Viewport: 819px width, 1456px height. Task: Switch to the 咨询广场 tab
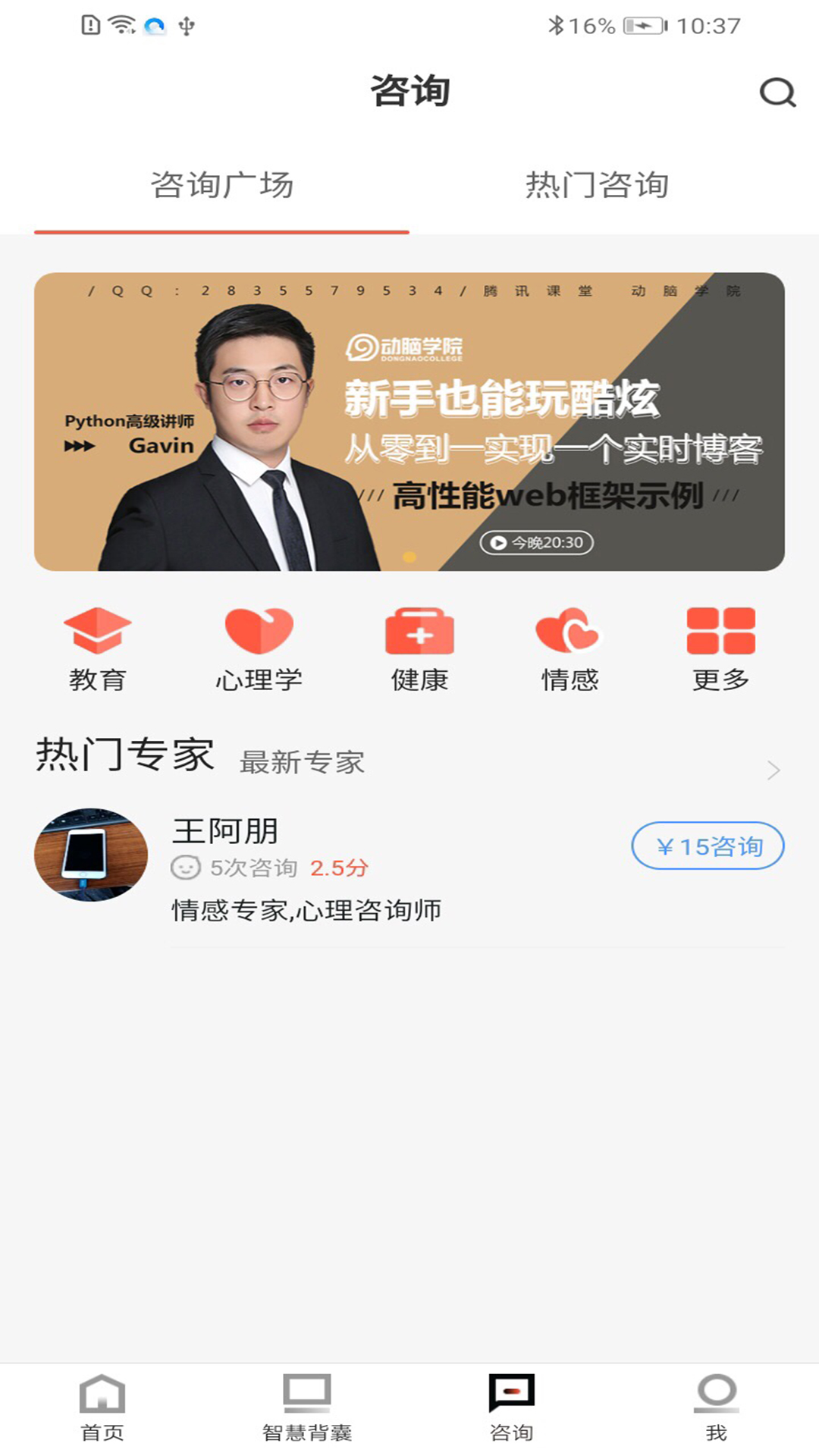pos(221,185)
